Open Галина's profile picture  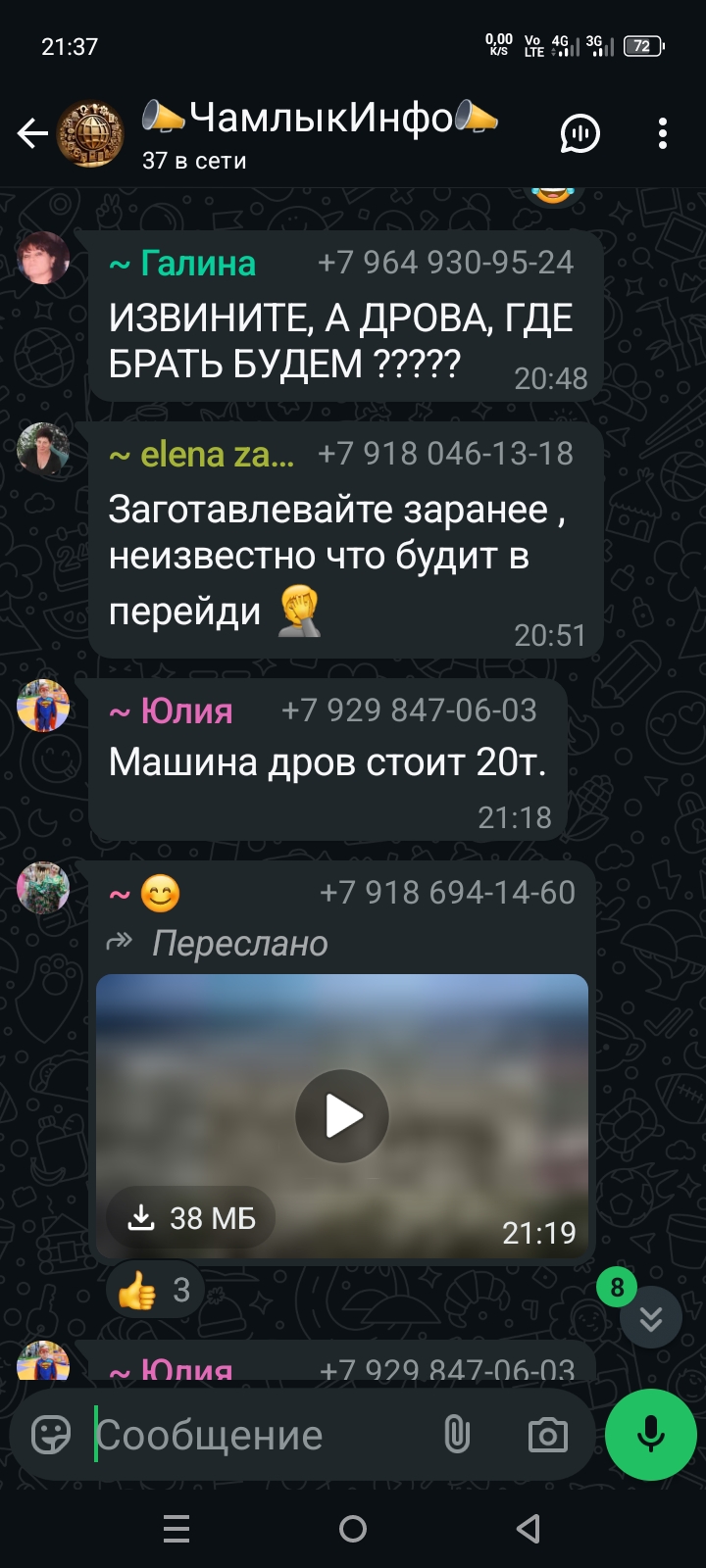pyautogui.click(x=43, y=259)
